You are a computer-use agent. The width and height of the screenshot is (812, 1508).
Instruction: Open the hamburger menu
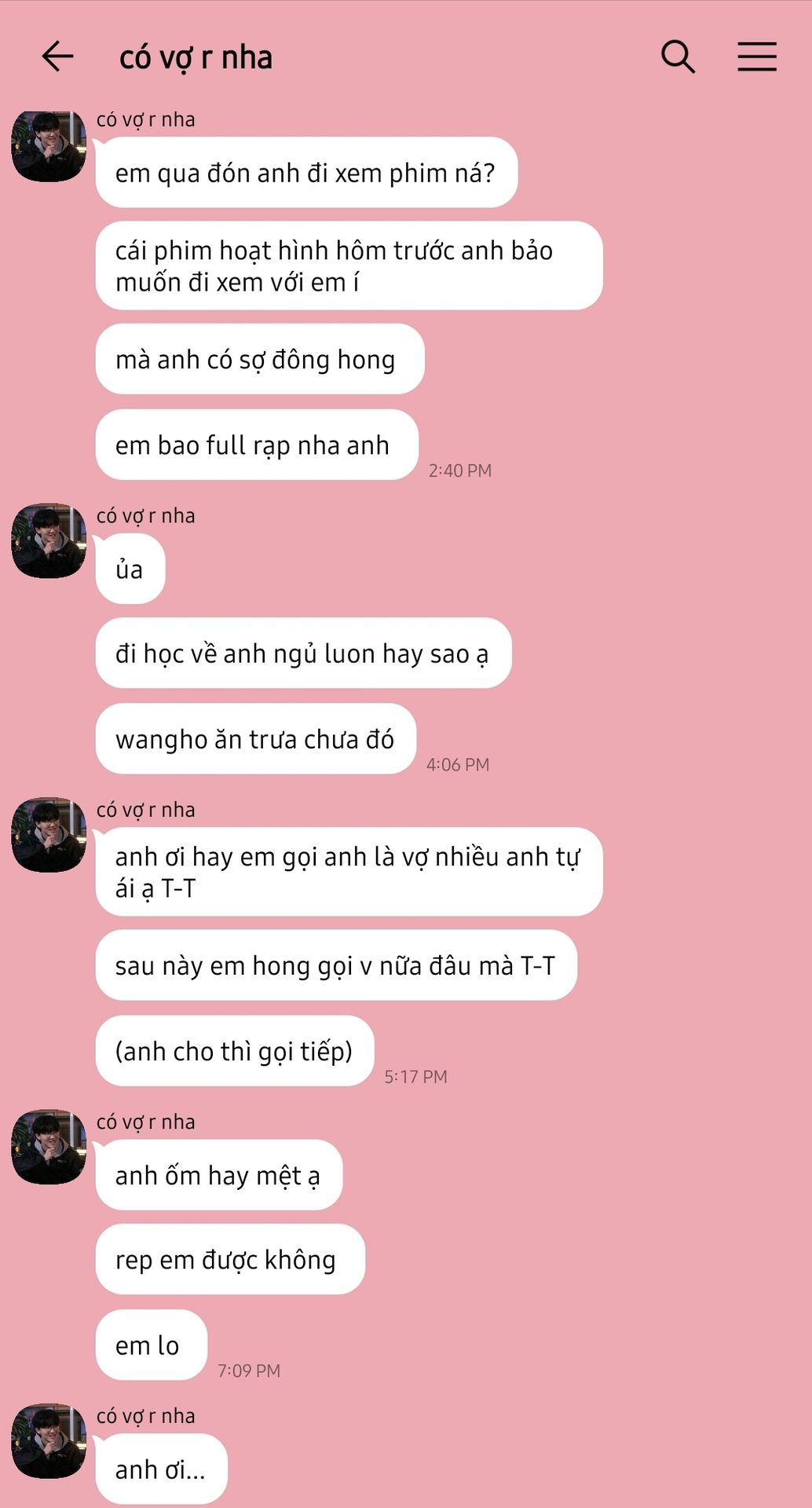pos(757,57)
